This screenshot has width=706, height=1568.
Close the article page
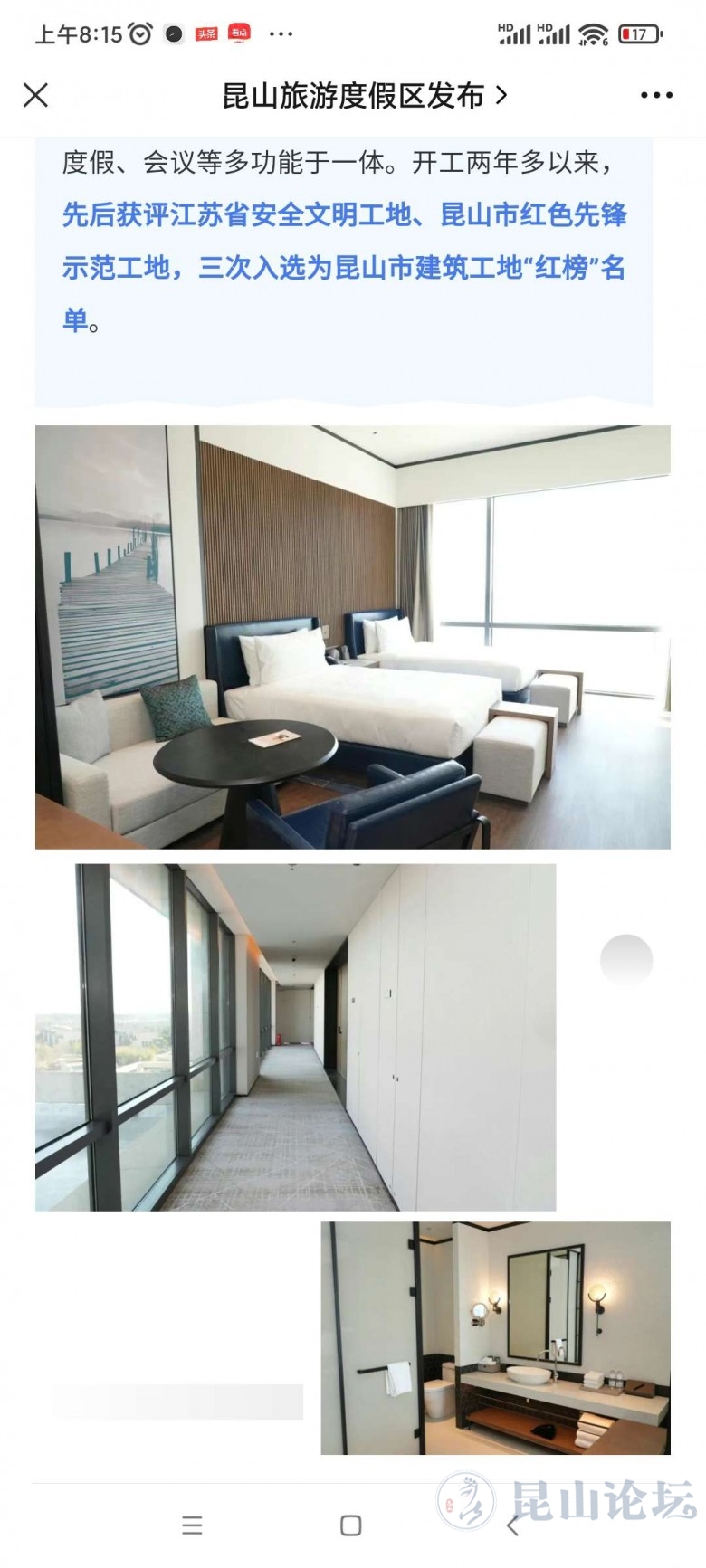coord(35,95)
